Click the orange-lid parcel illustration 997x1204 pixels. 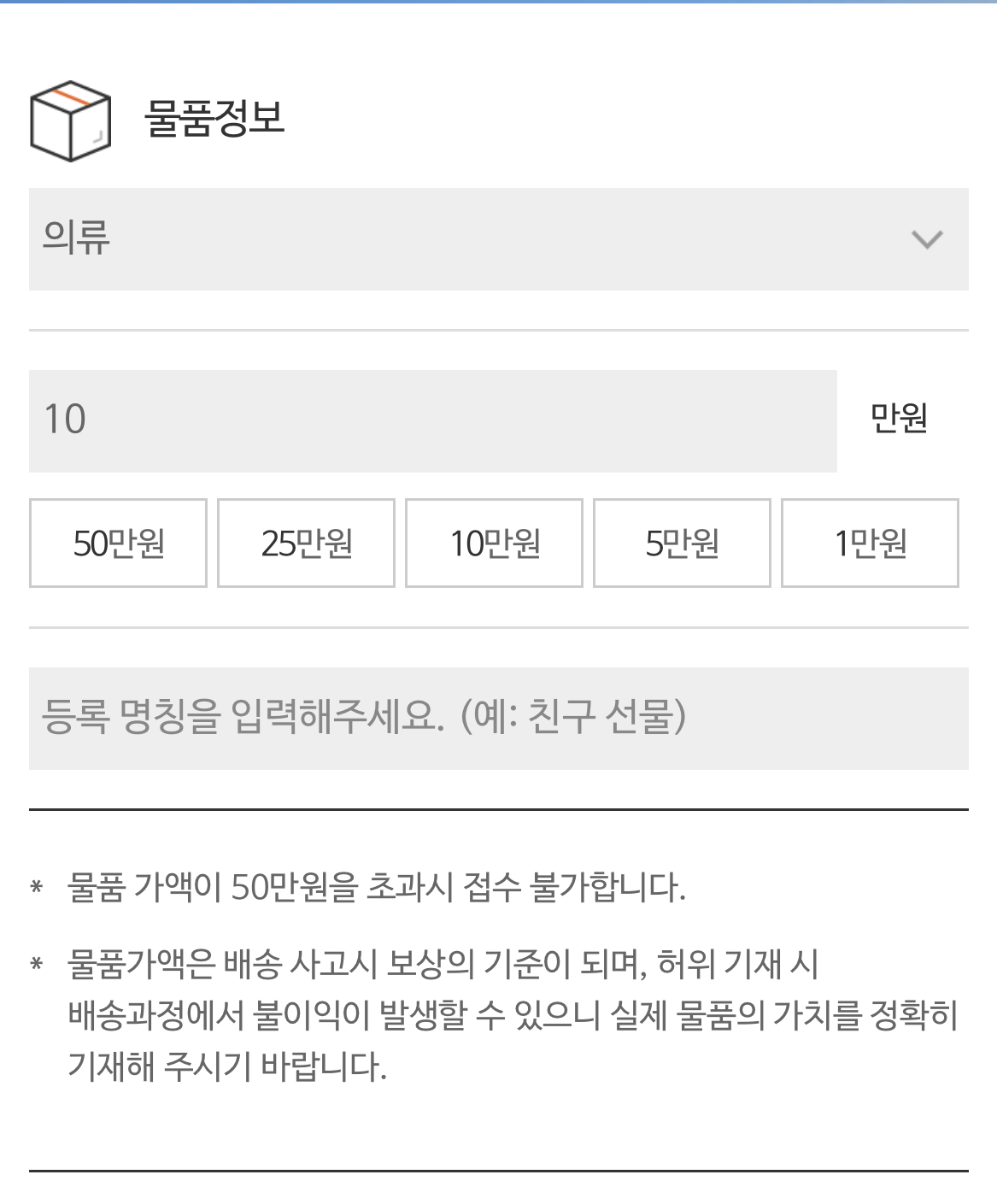(x=73, y=116)
